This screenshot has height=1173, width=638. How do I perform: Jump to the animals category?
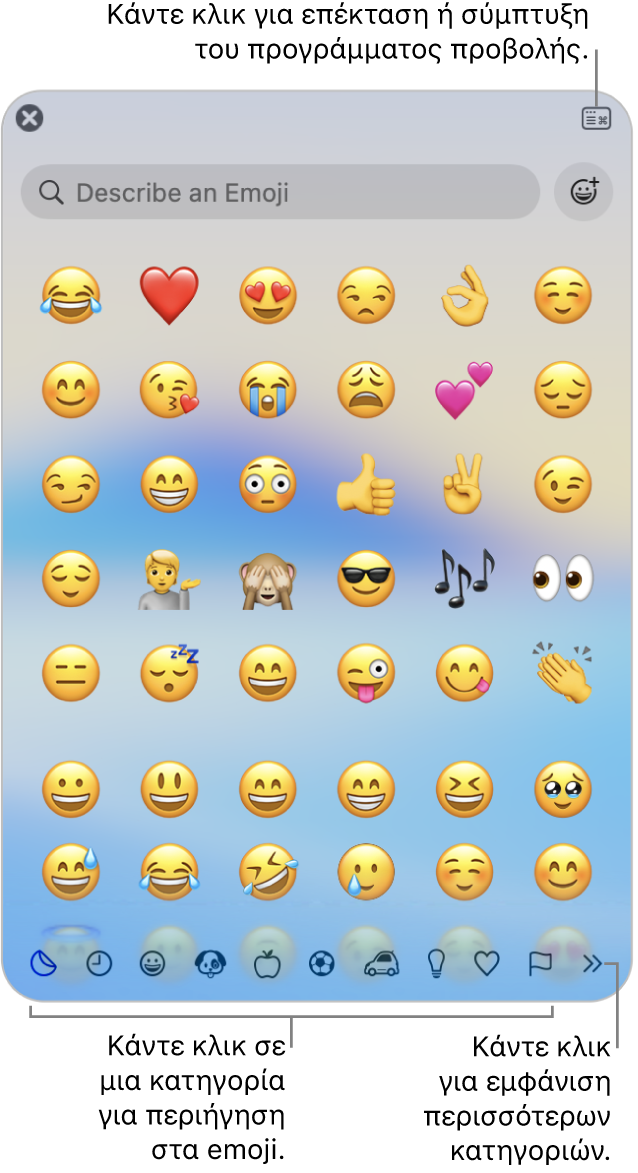pyautogui.click(x=210, y=964)
